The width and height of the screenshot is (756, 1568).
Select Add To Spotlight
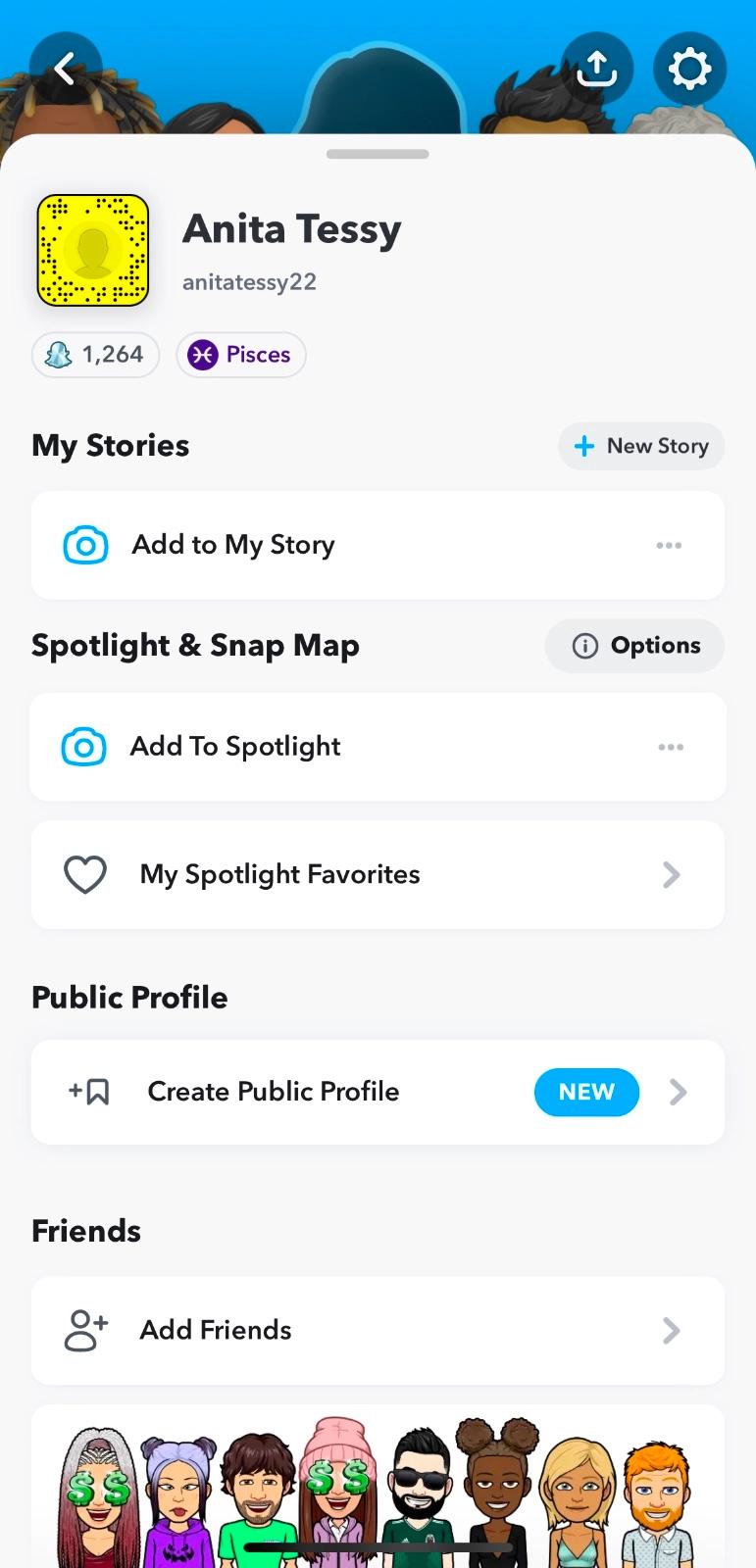(x=378, y=747)
